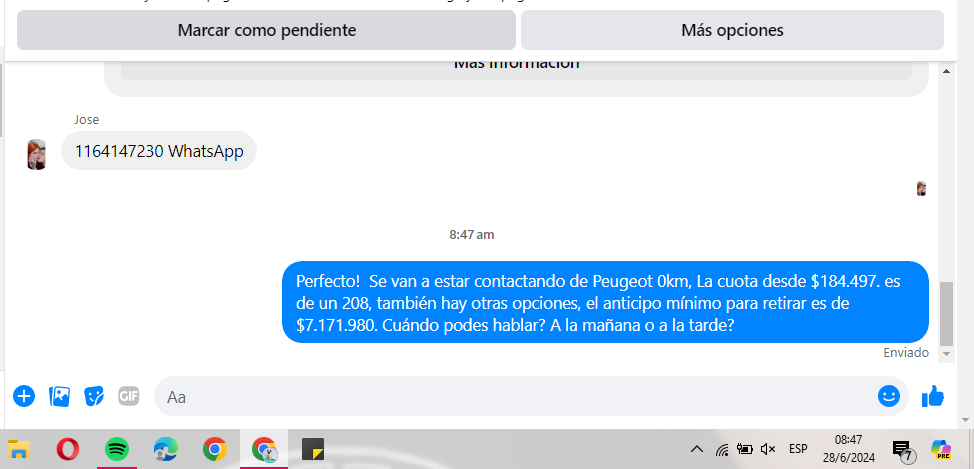Open the emoji picker
This screenshot has height=469, width=974.
pos(888,396)
